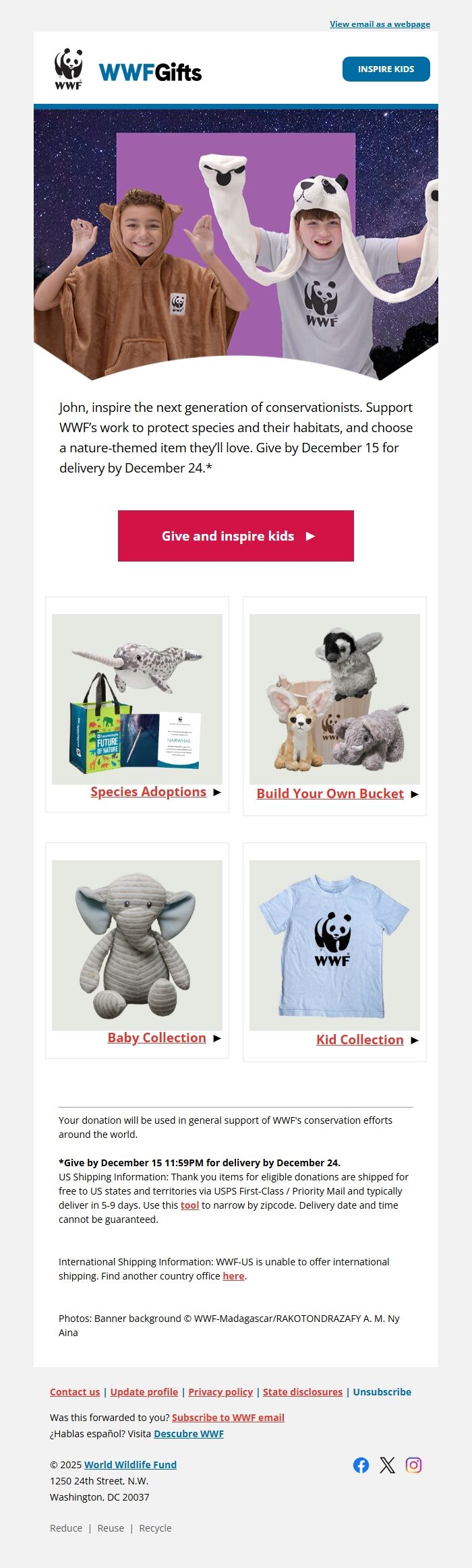
Task: Open the Baby Collection link
Action: (156, 1038)
